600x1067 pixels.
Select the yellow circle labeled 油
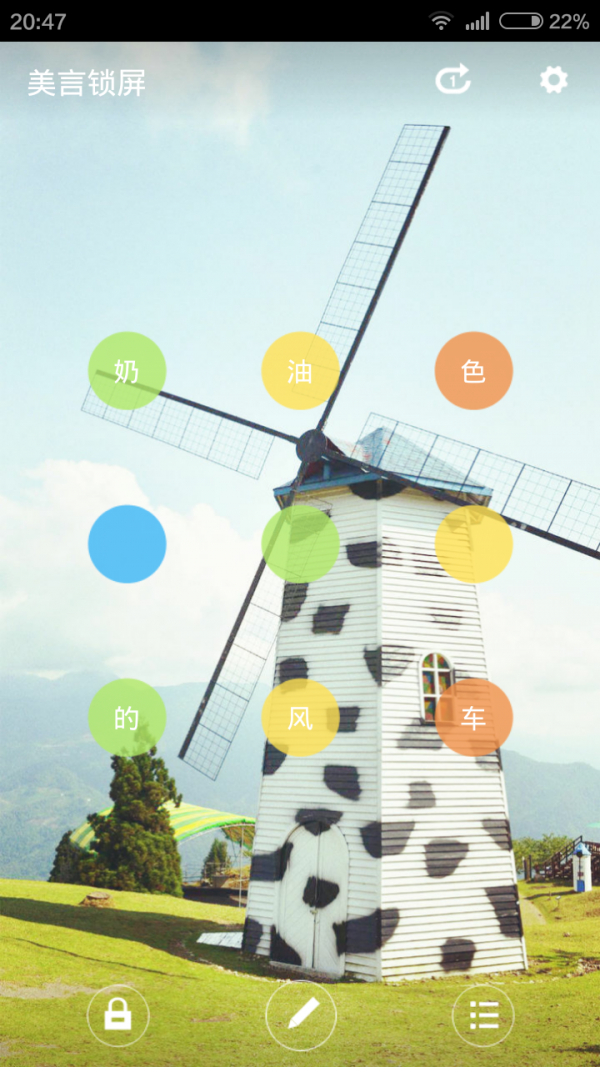coord(300,371)
